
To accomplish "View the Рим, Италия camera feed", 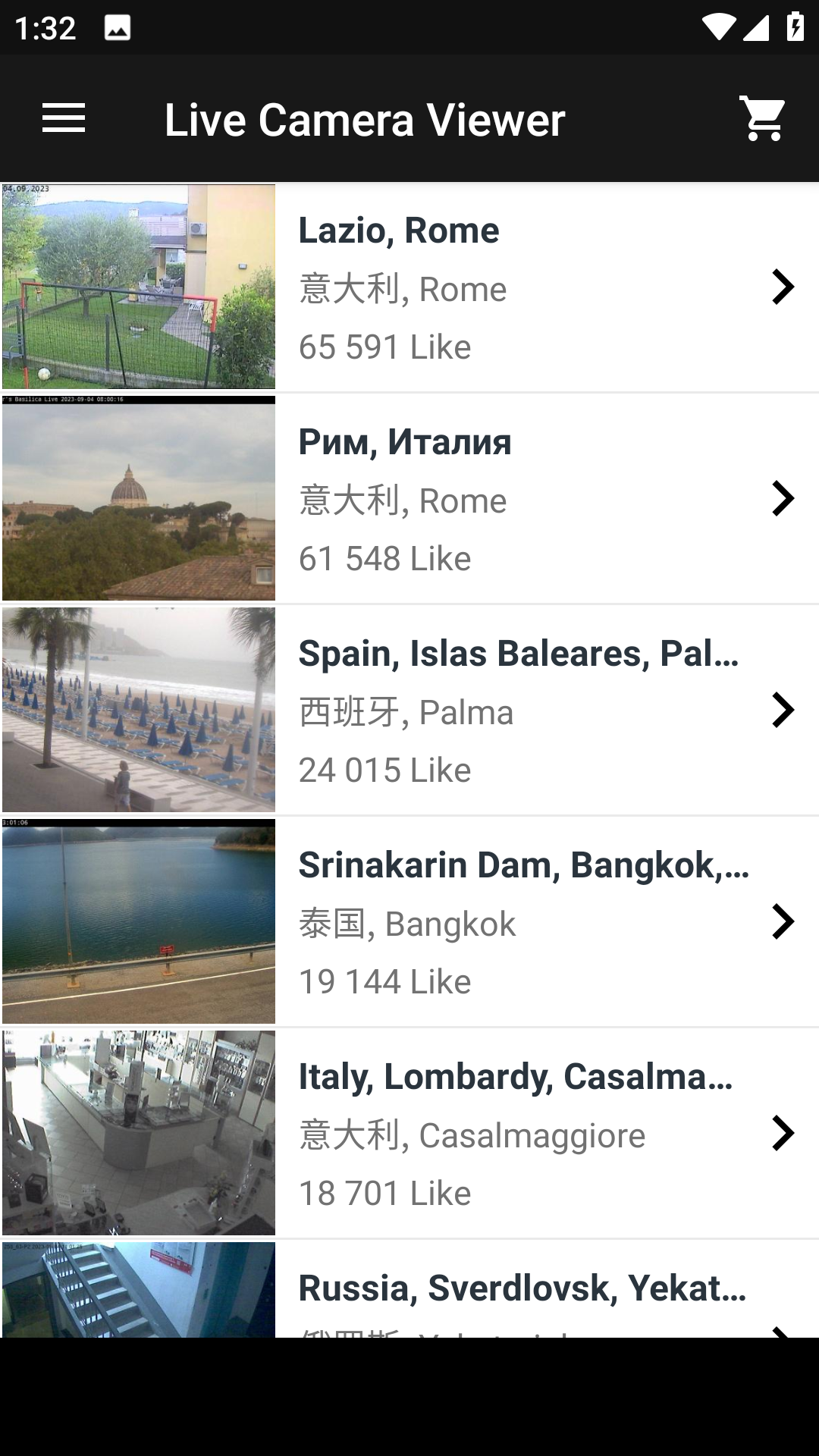I will coord(409,499).
